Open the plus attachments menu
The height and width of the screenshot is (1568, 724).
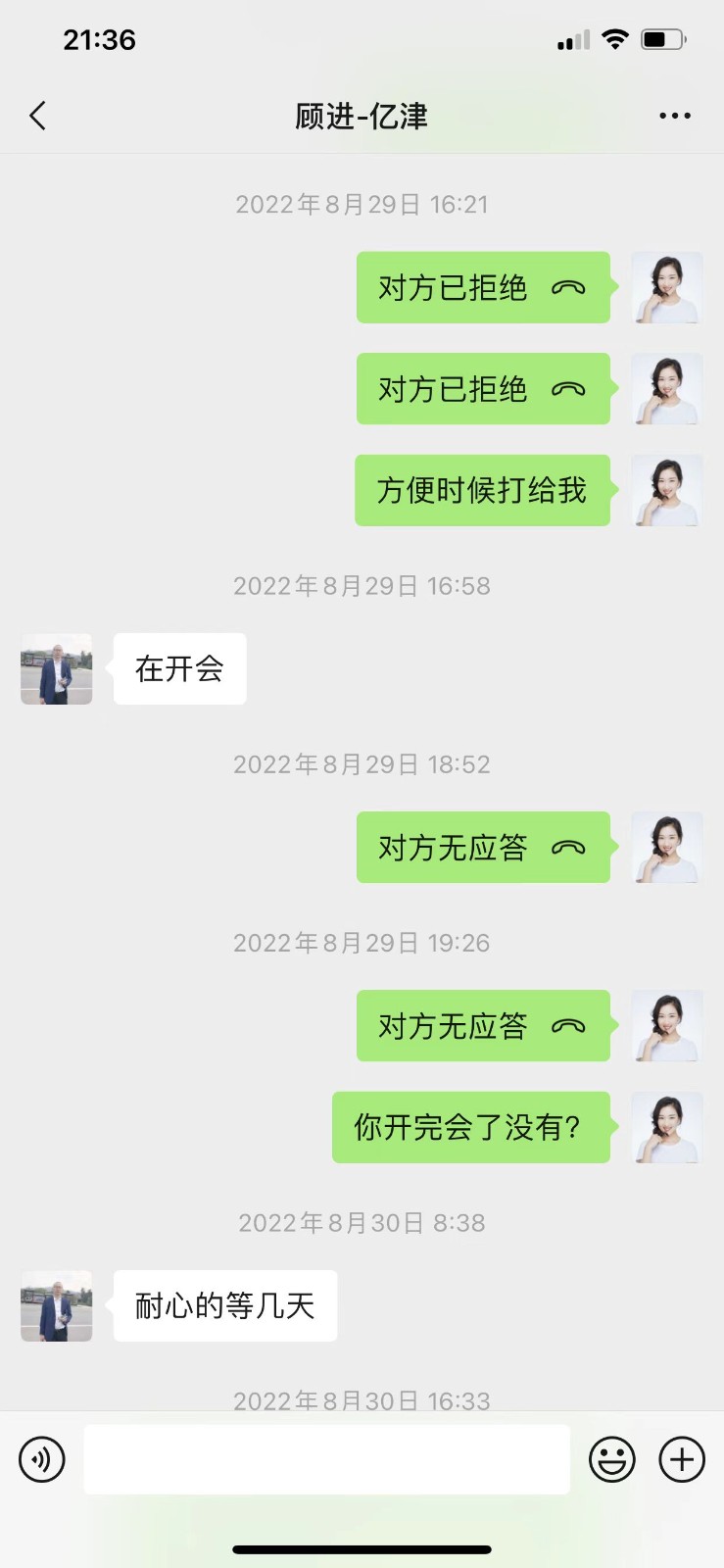point(682,1459)
